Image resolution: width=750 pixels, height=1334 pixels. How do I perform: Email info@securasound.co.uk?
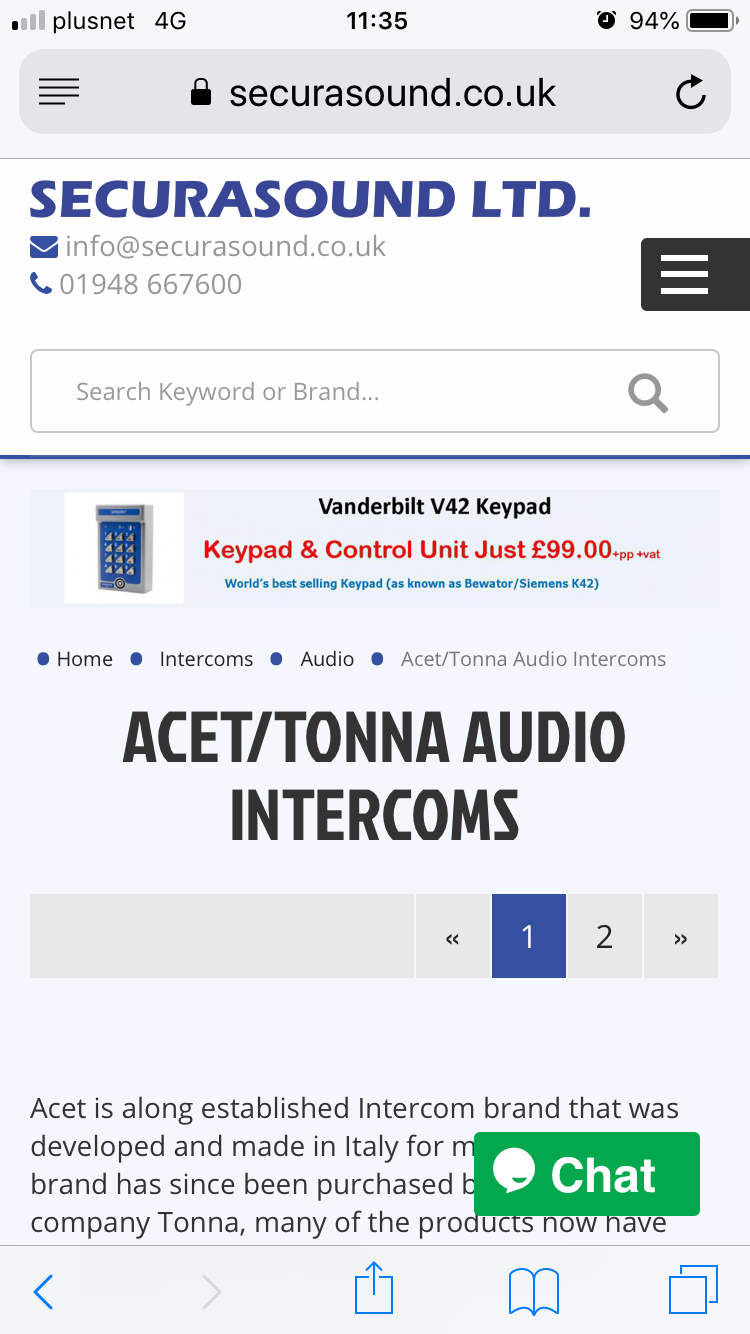(x=225, y=246)
